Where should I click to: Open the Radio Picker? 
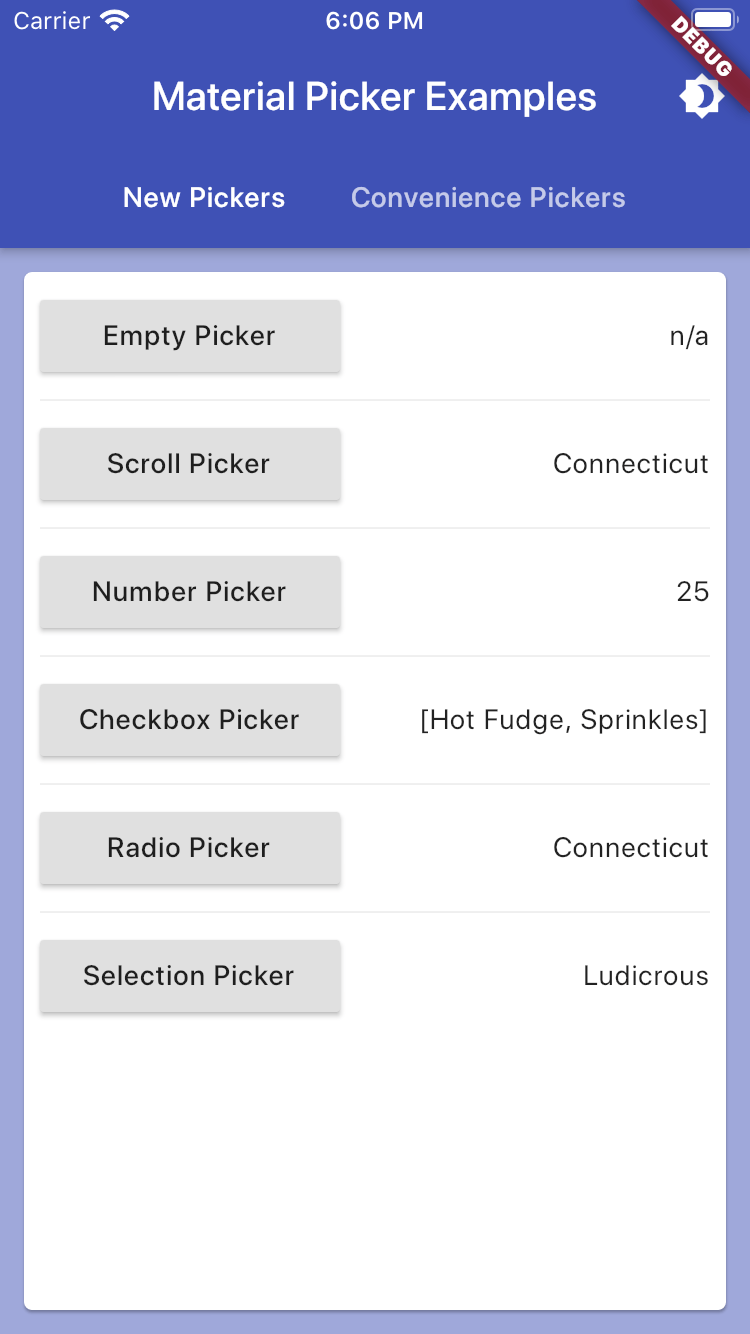click(189, 848)
